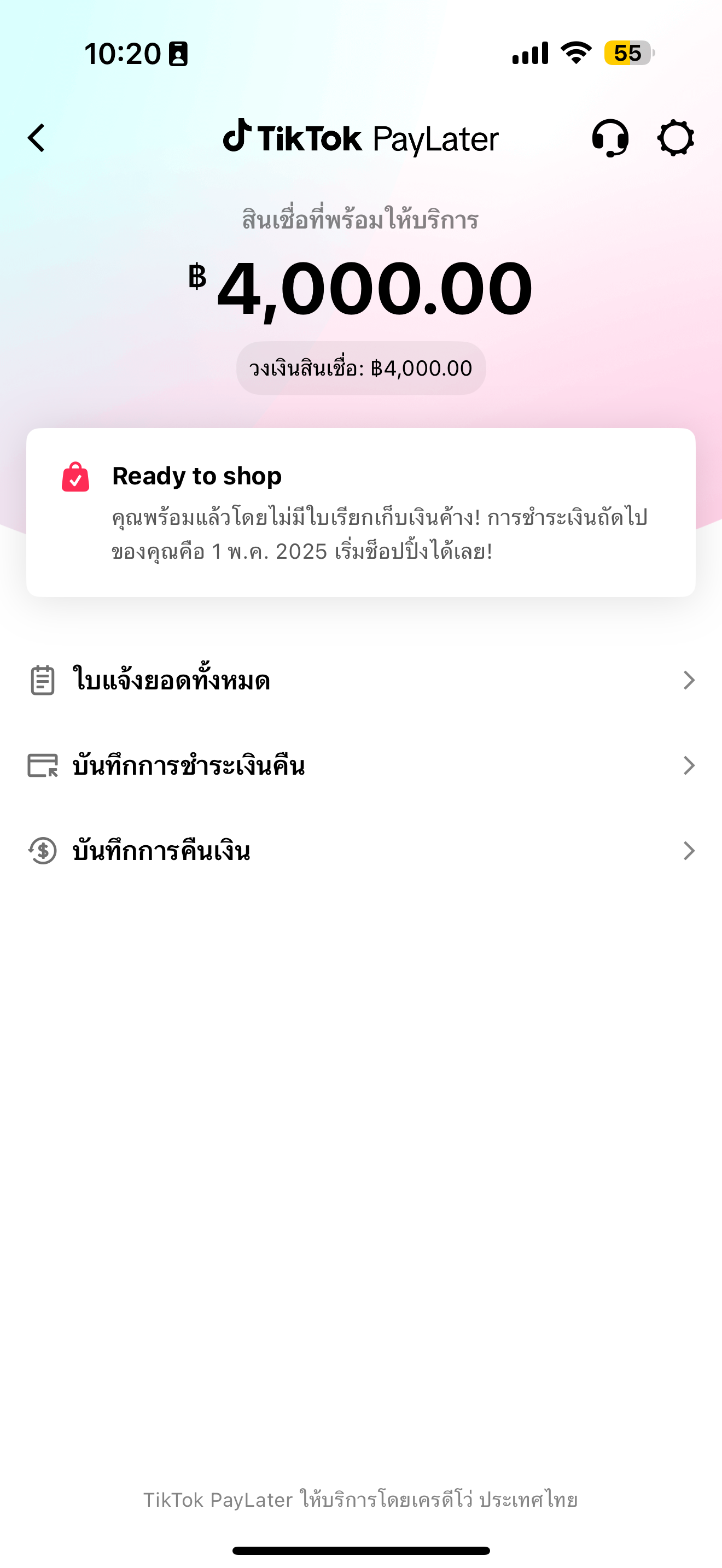Open PayLater settings gear
This screenshot has height=1568, width=722.
(x=676, y=138)
